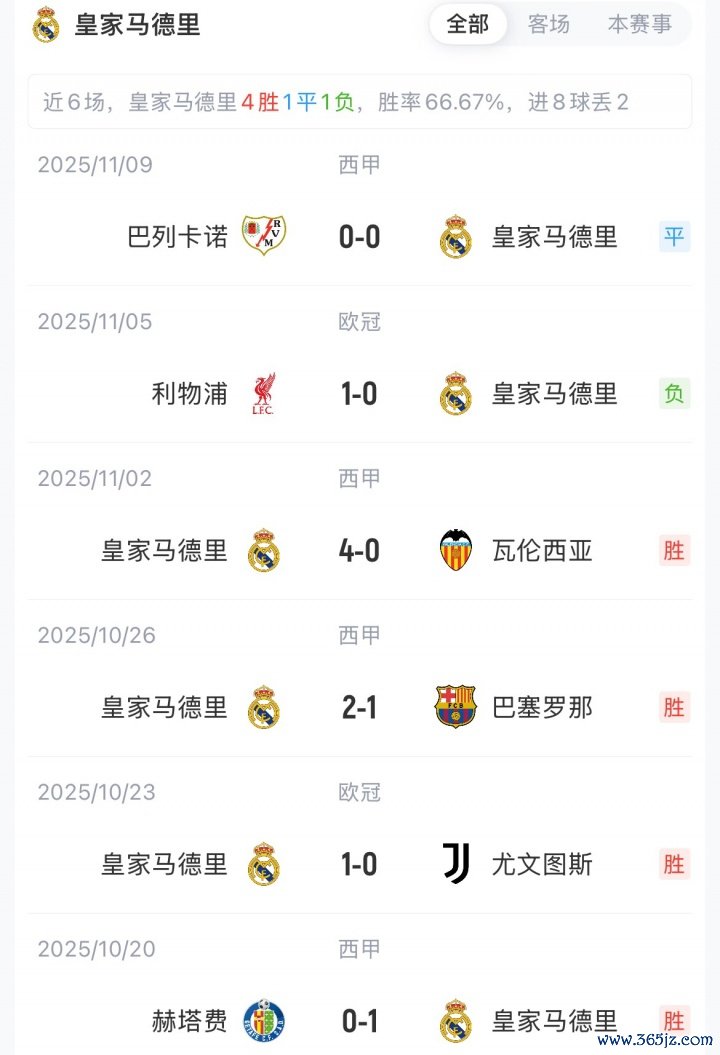View the 皇家马德里 4-0 瓦伦西亚 match

point(359,551)
